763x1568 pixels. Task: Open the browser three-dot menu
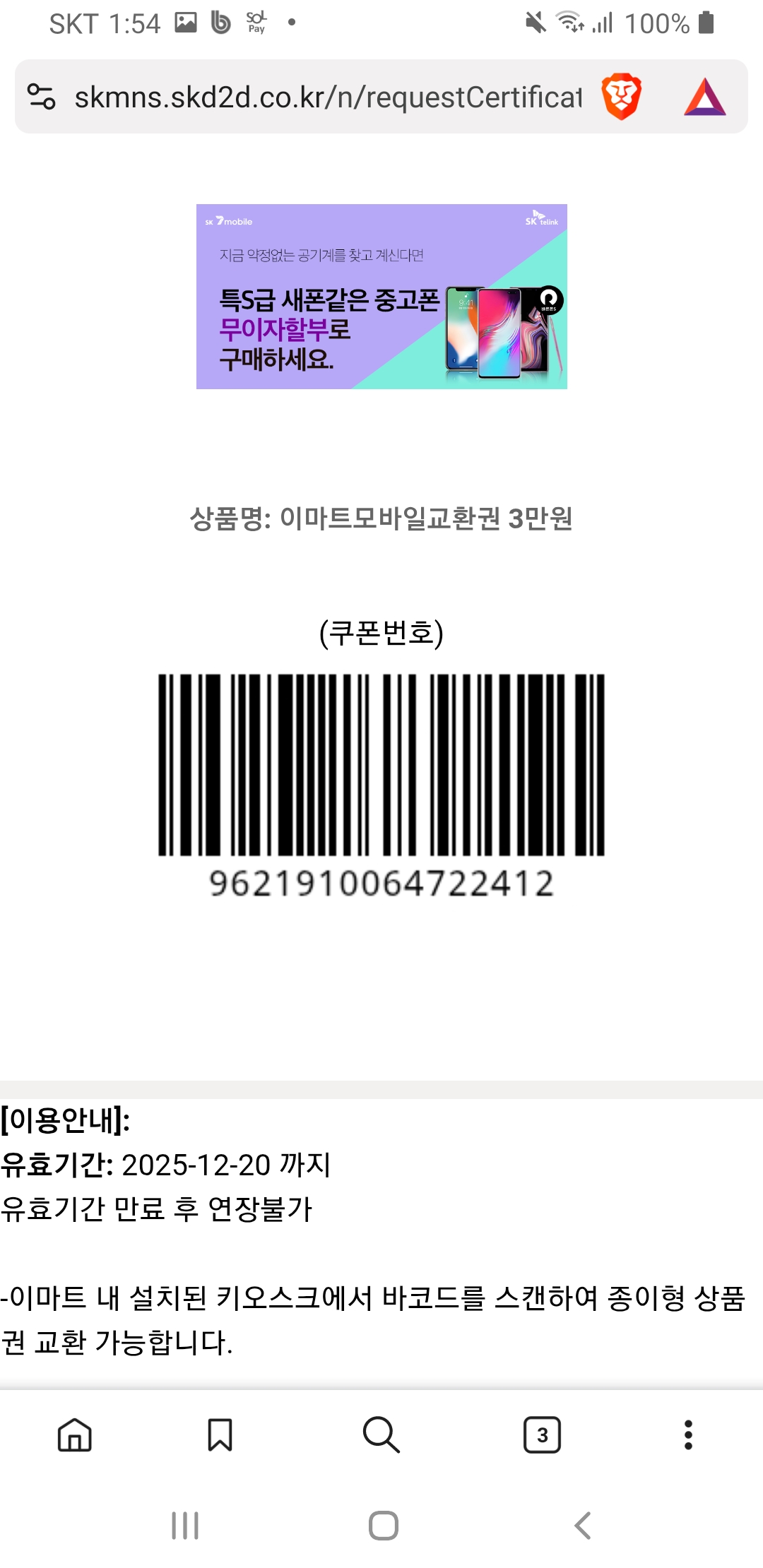coord(687,1434)
